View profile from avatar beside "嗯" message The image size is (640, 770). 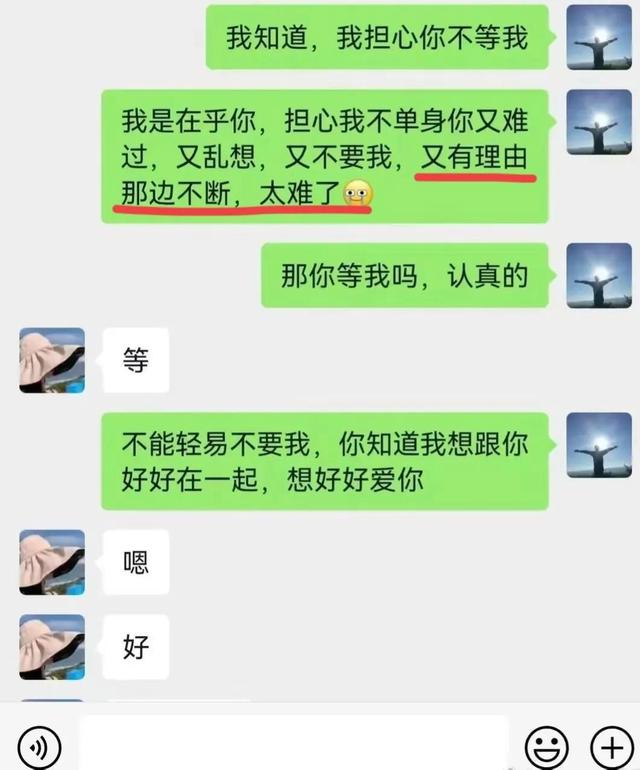click(52, 562)
